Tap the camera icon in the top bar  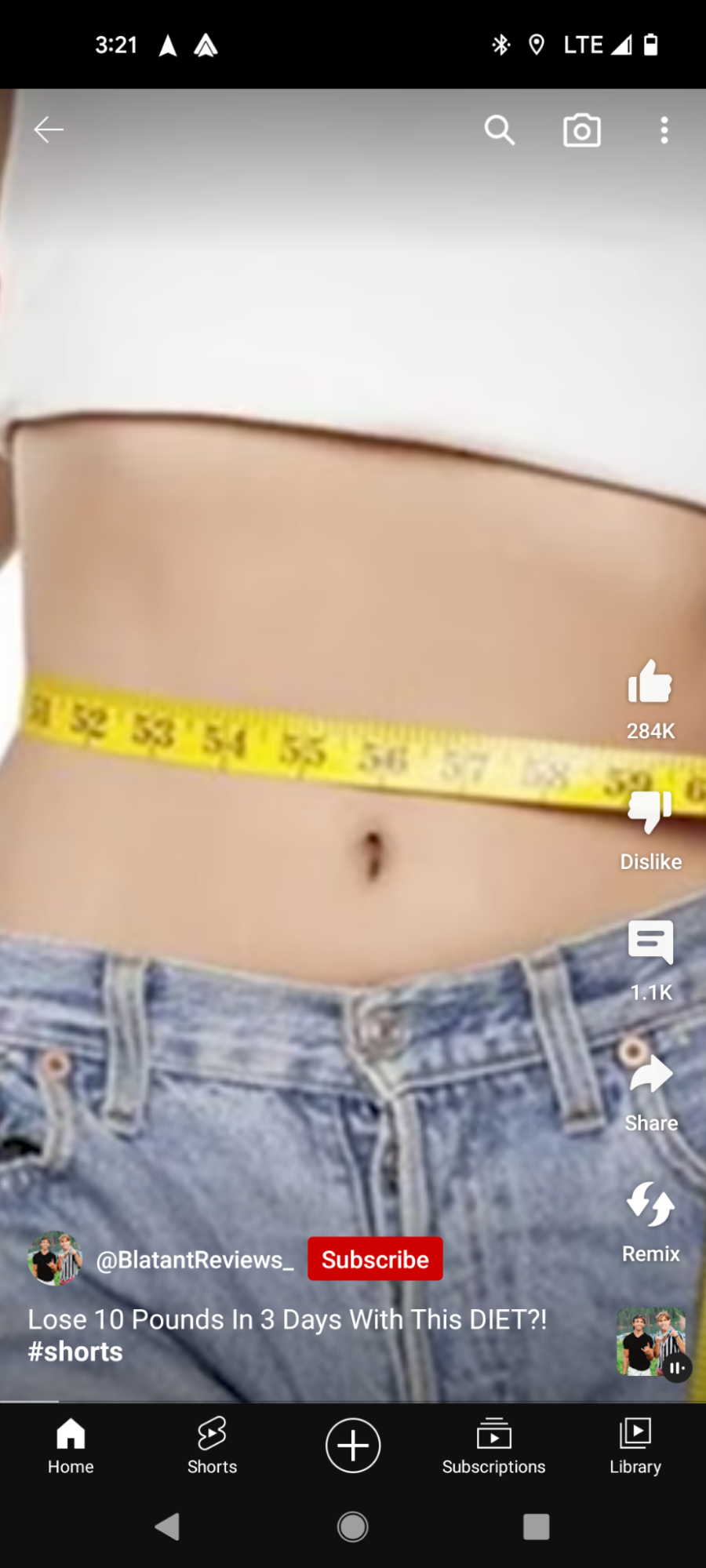582,130
